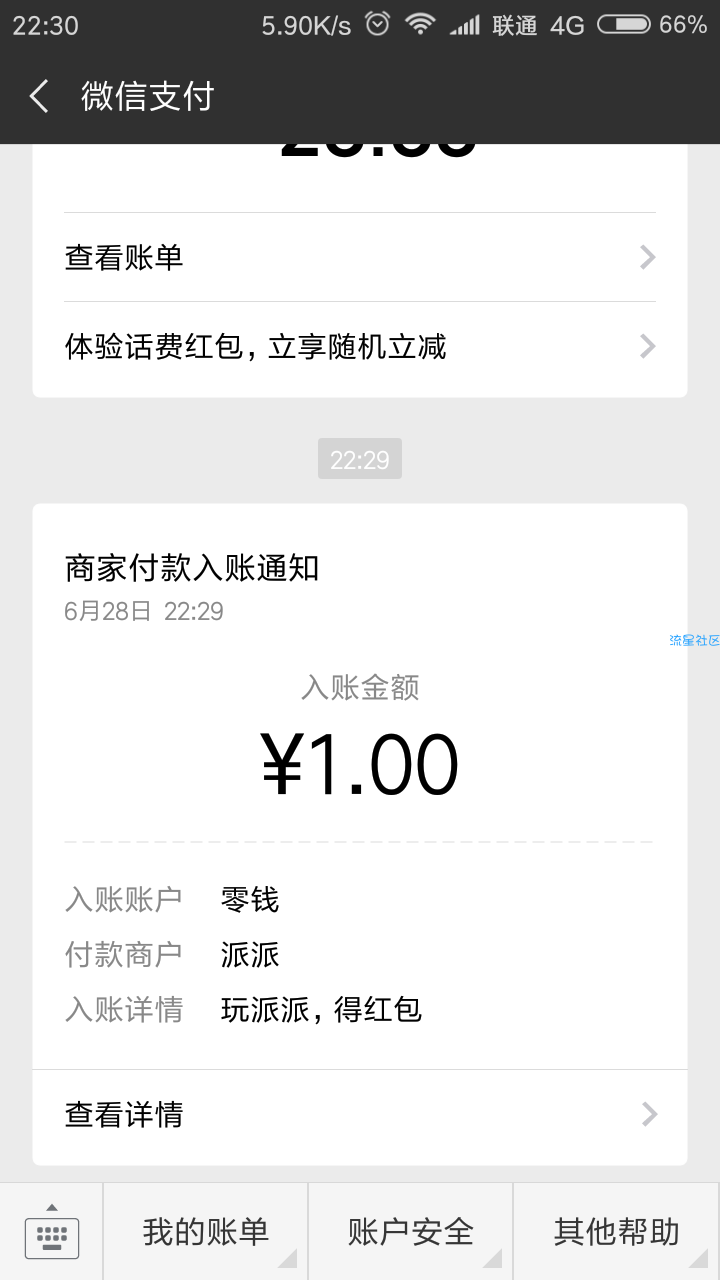Go back from 微信支付 screen
The width and height of the screenshot is (720, 1280).
pyautogui.click(x=39, y=97)
